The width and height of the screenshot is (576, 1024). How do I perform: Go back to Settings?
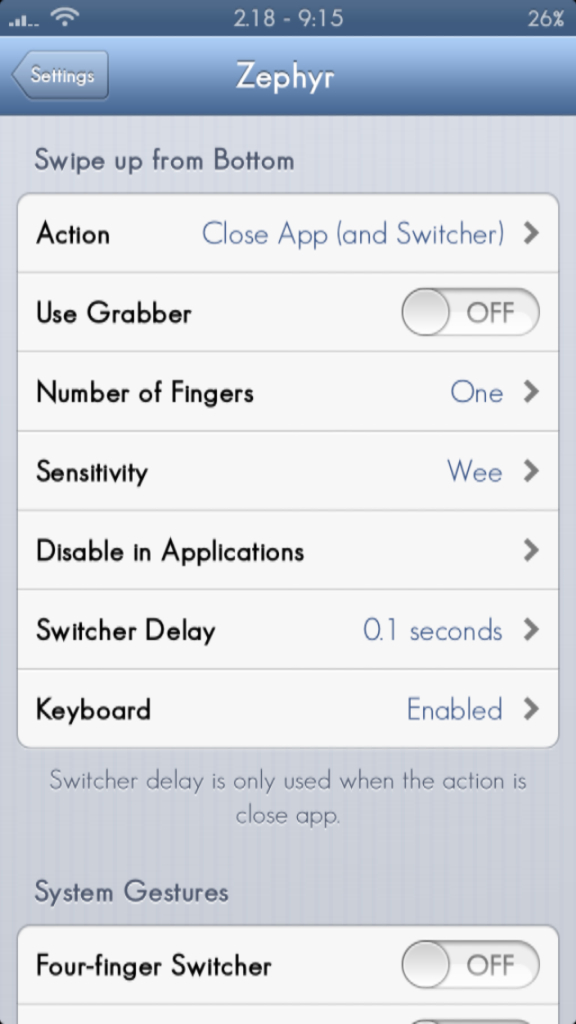point(60,75)
